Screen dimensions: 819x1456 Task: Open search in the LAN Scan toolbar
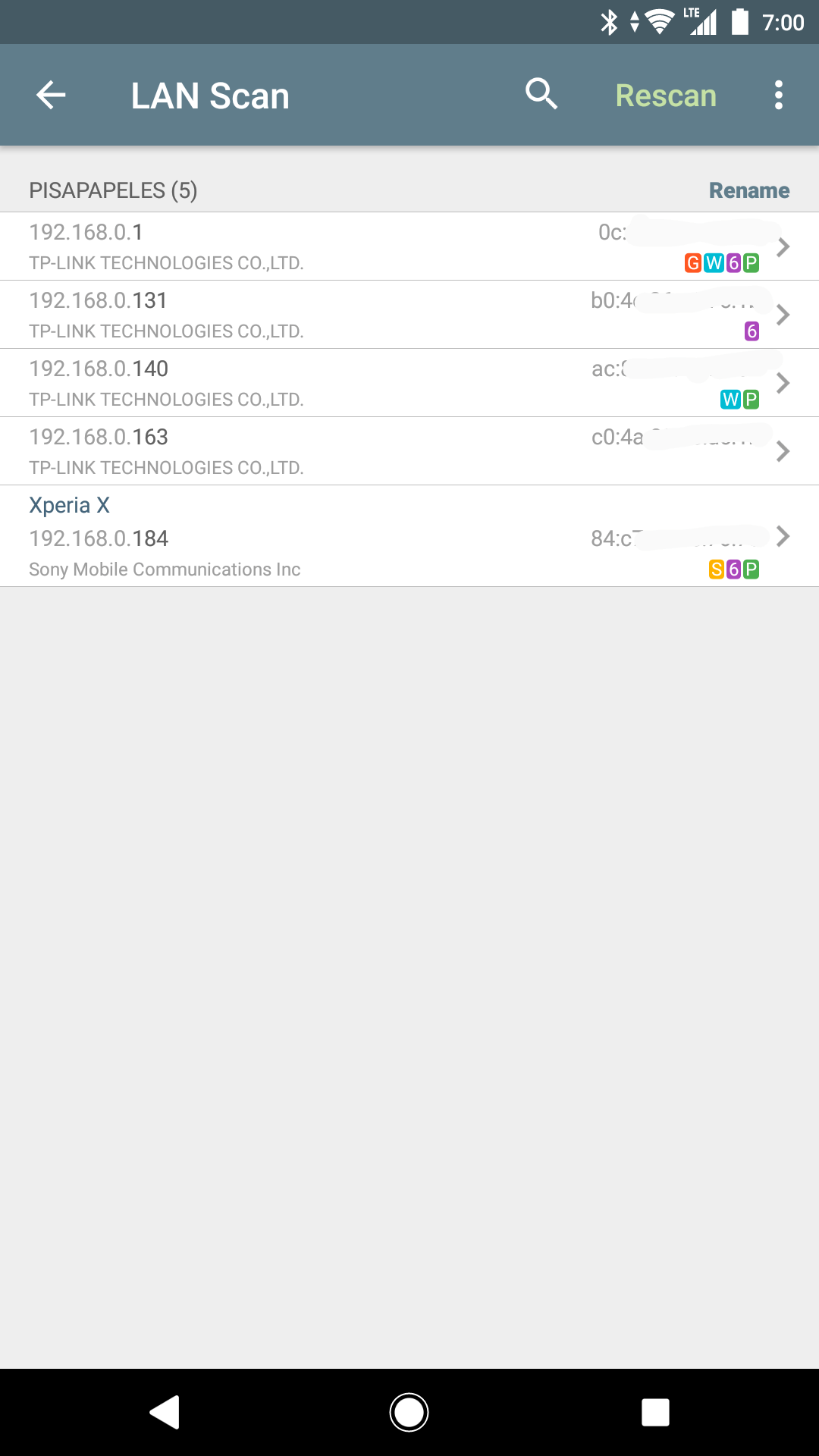click(541, 95)
